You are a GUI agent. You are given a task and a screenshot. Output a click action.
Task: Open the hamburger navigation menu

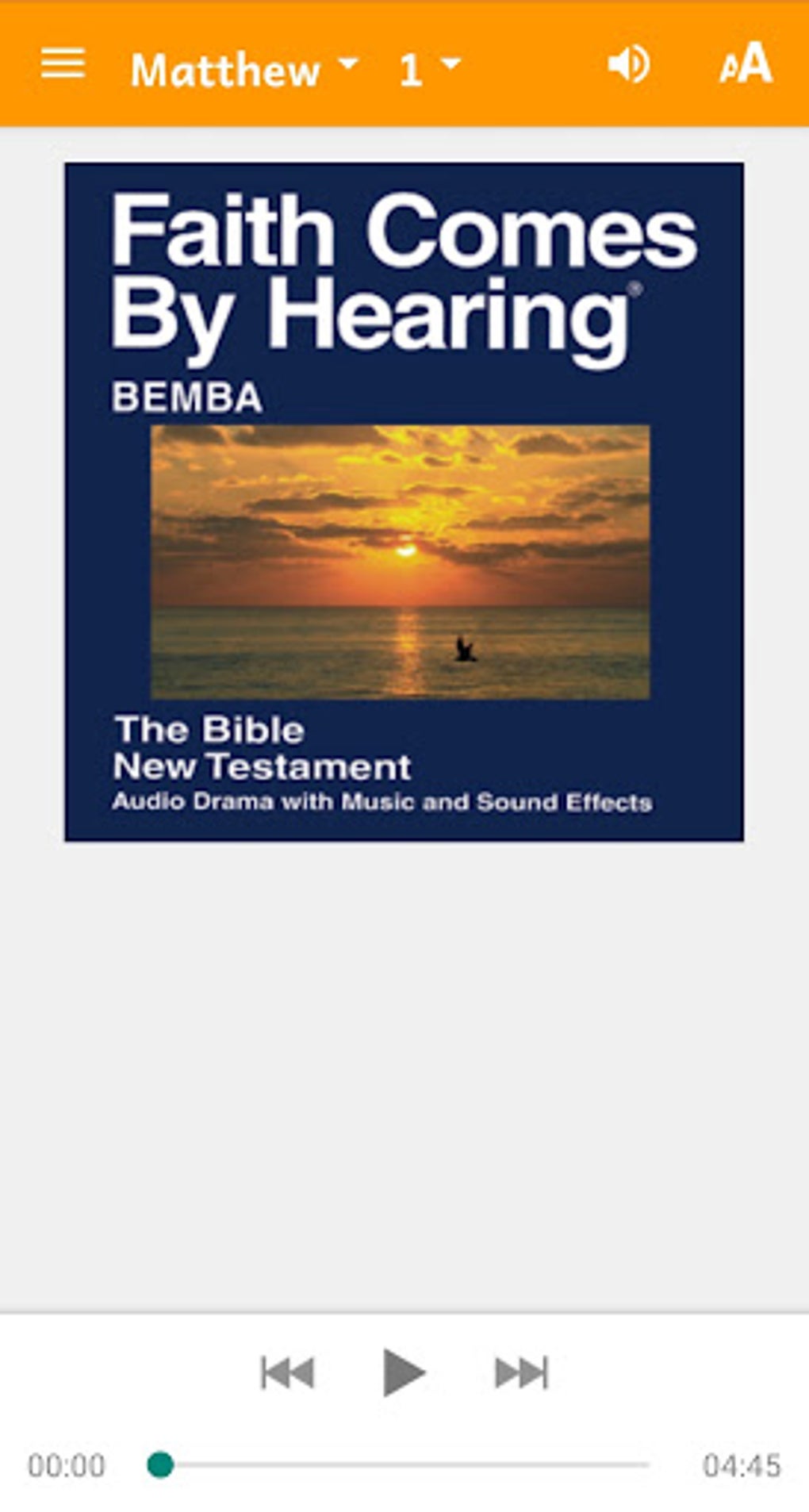click(x=63, y=64)
